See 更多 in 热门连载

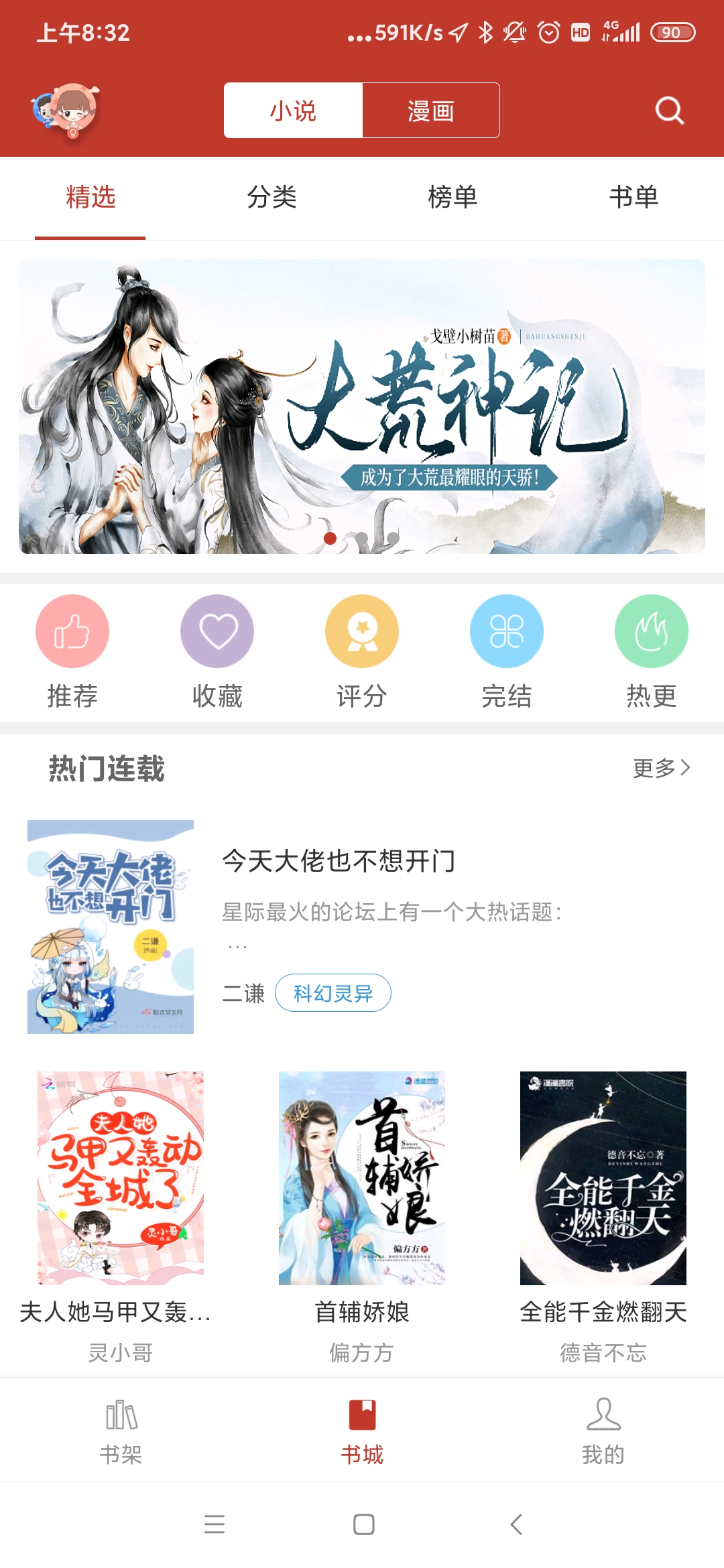point(661,768)
